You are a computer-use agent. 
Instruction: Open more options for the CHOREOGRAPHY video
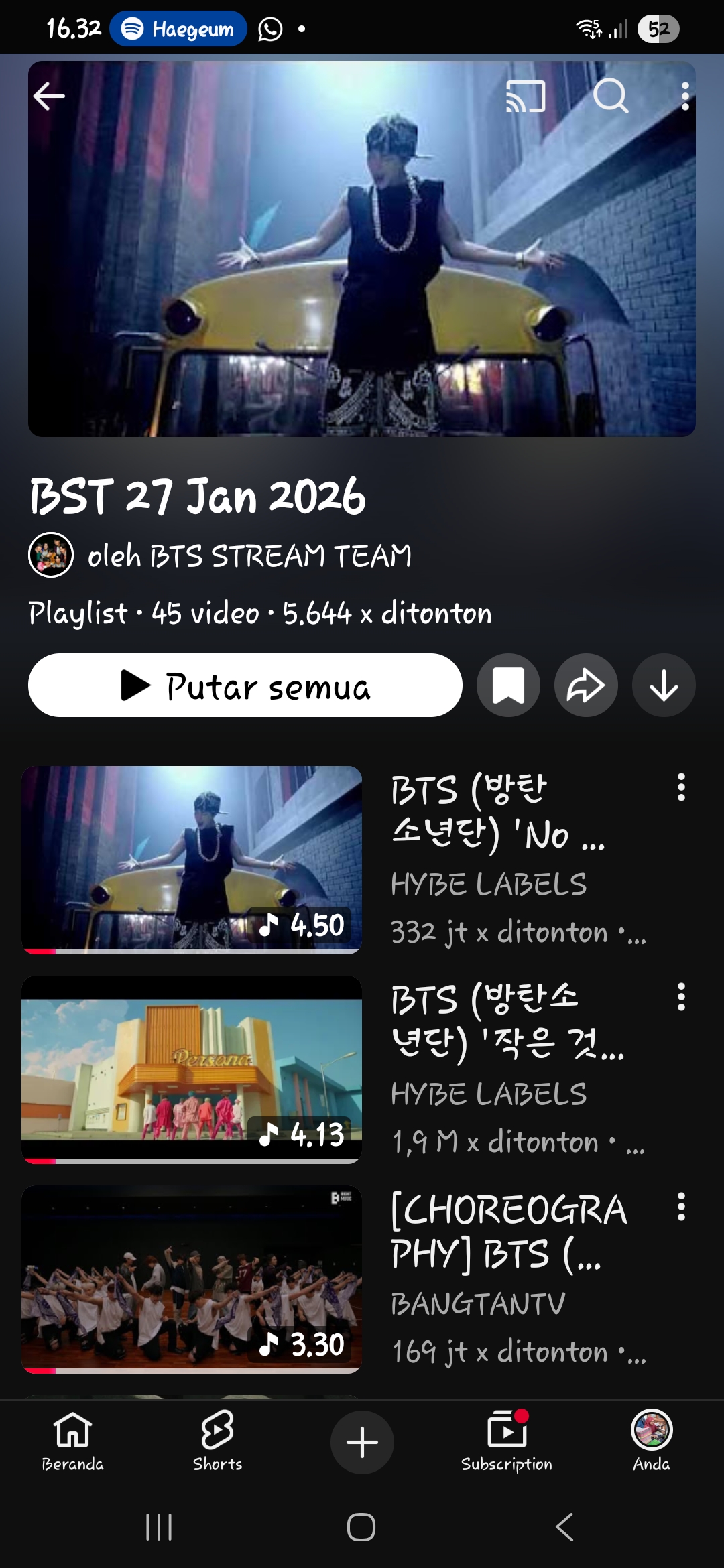[681, 1207]
